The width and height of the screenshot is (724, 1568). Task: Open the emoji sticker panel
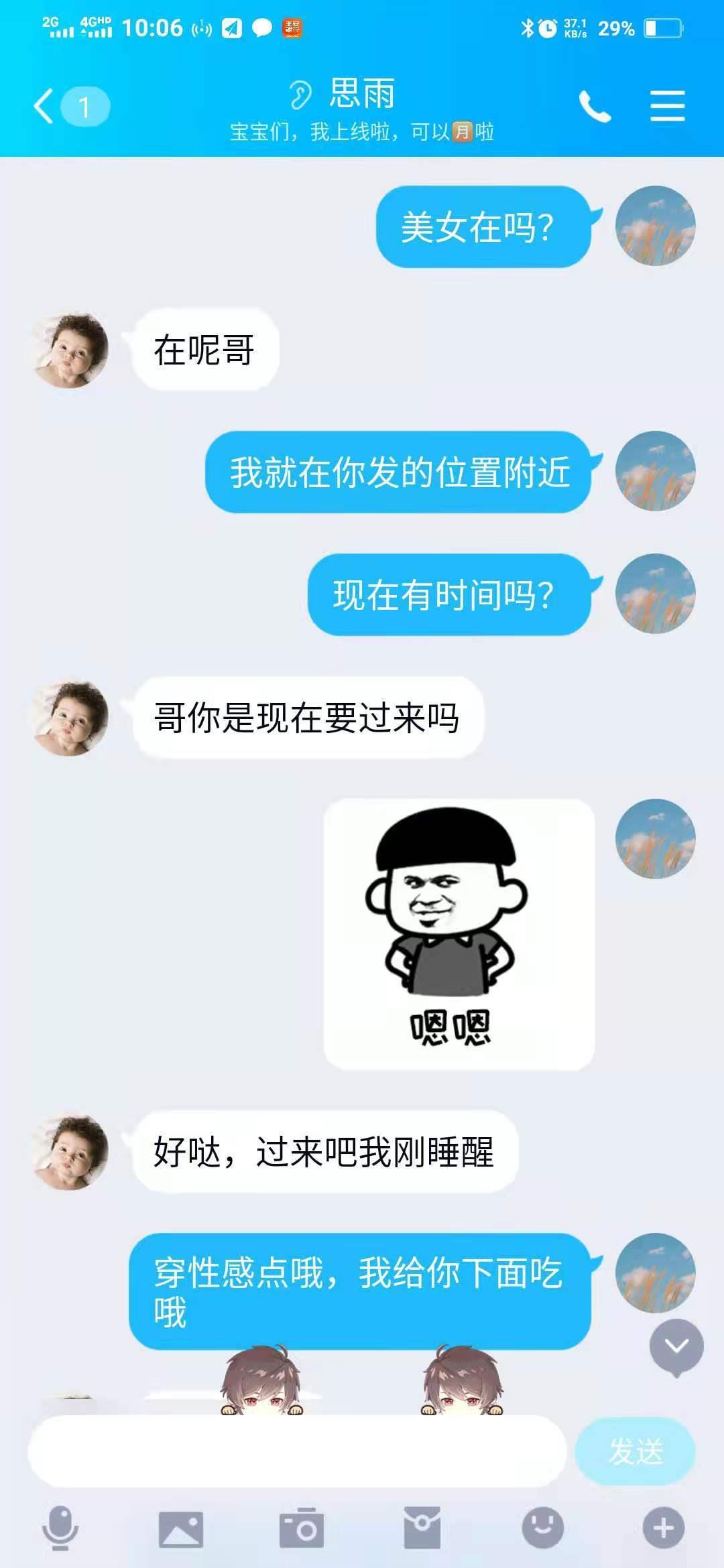click(x=542, y=1528)
